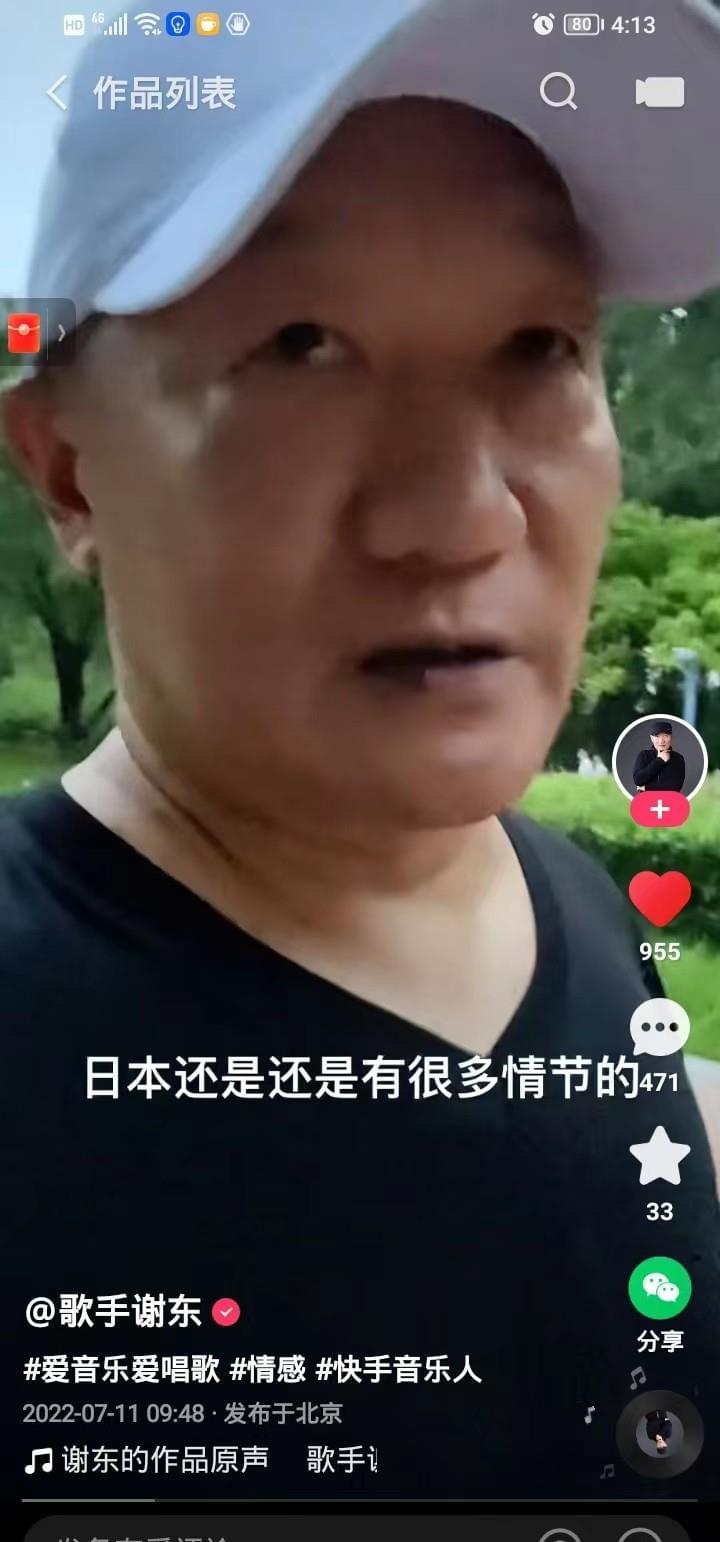The image size is (720, 1542).
Task: Open the @歌手谢东 profile link
Action: click(x=113, y=1311)
